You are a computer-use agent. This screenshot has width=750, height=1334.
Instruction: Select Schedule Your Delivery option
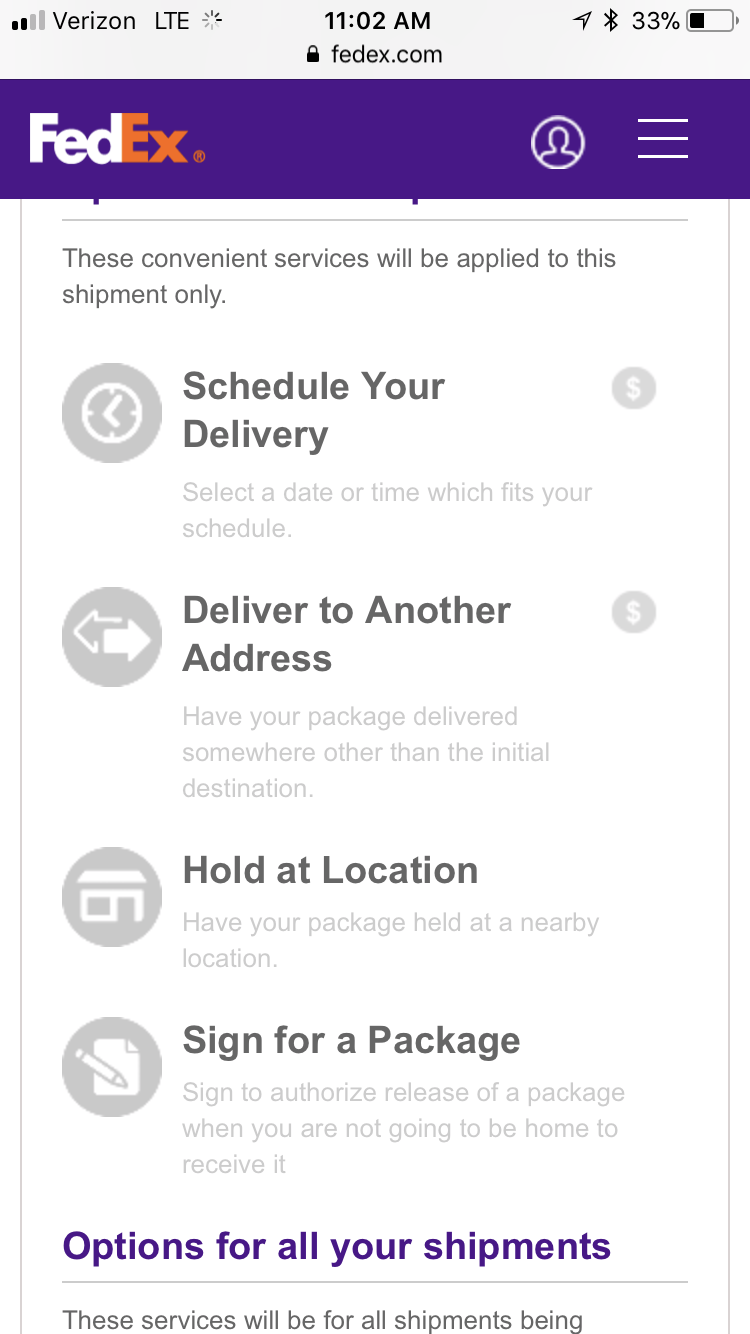click(x=313, y=410)
